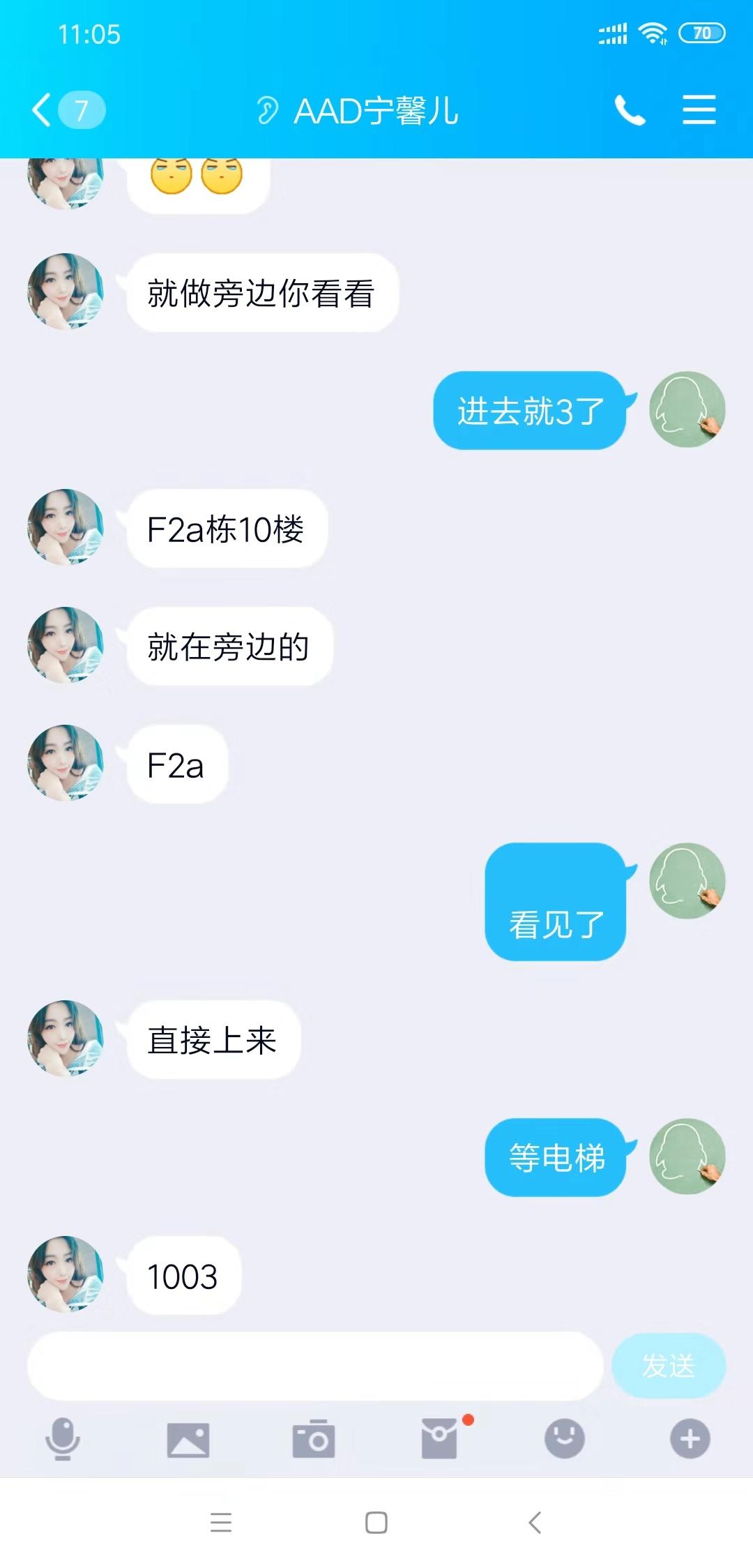
Task: Open more options with the plus icon
Action: (690, 1438)
